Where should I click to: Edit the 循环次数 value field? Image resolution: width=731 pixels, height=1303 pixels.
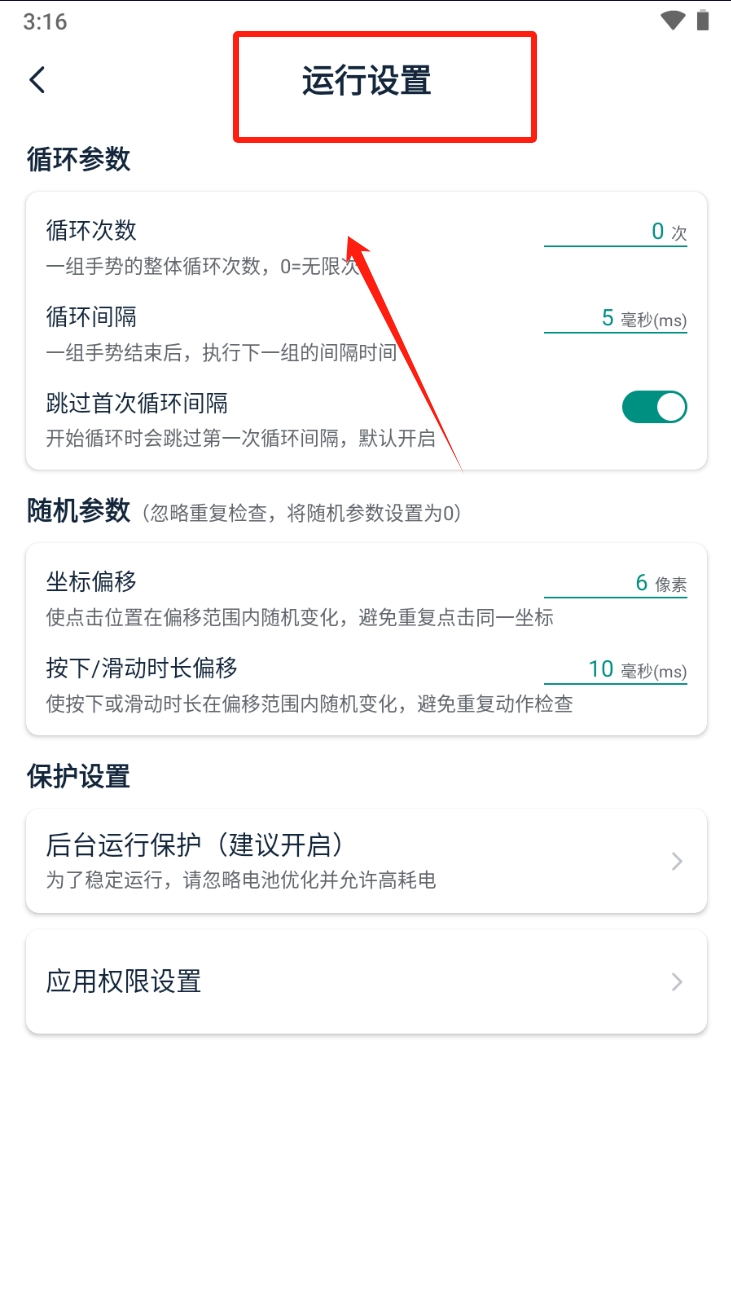point(605,232)
